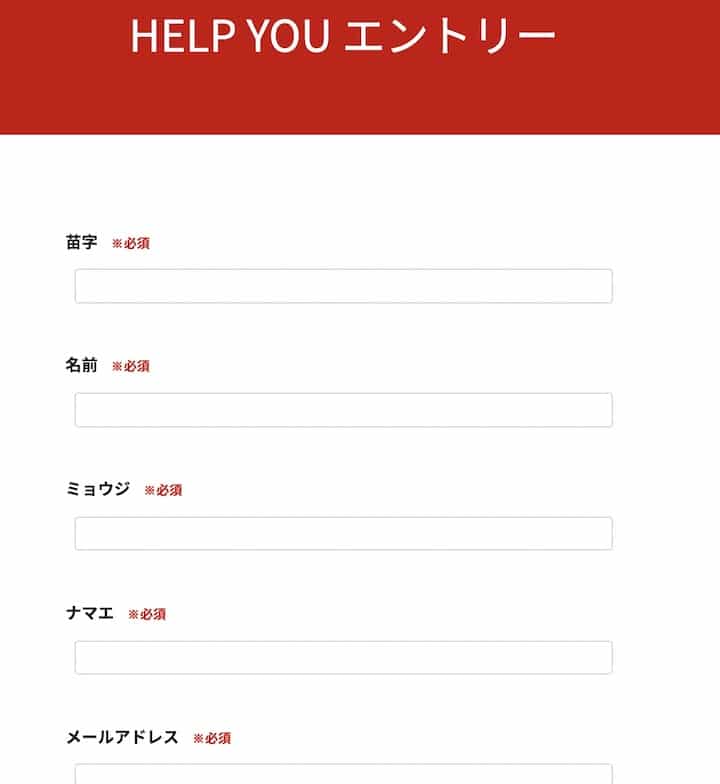Activate the ナマエ text field
Viewport: 720px width, 784px height.
(343, 658)
